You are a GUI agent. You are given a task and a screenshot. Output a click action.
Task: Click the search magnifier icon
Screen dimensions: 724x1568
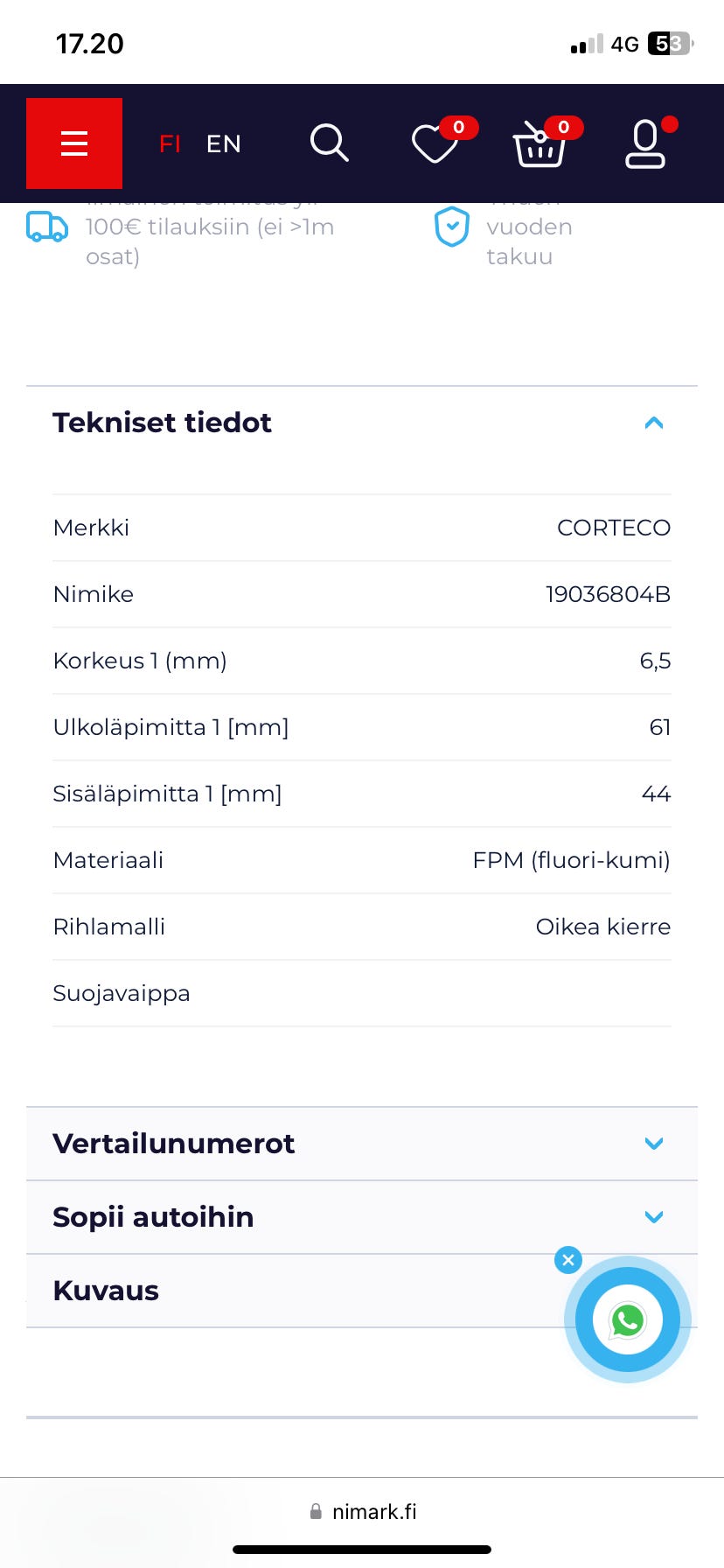coord(329,143)
